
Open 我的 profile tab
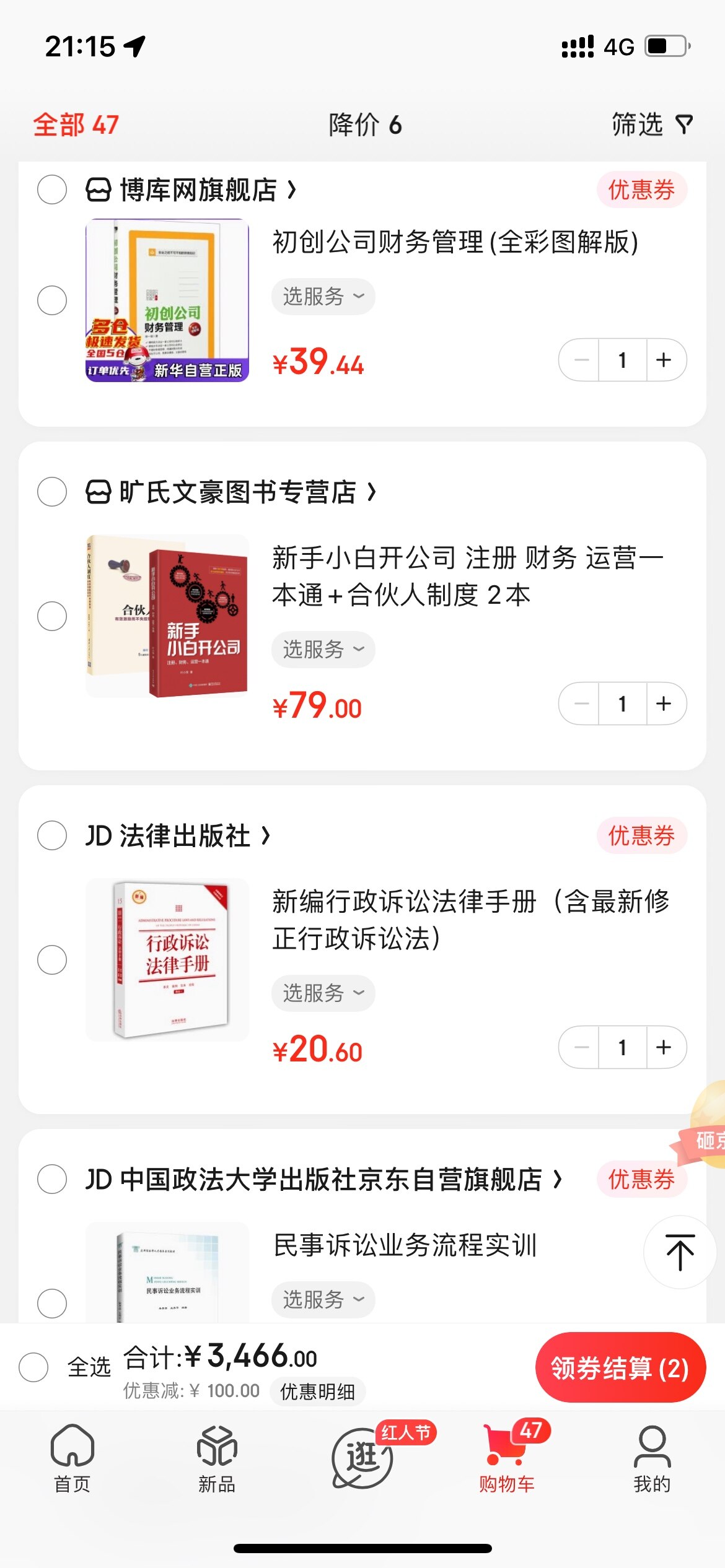651,1458
